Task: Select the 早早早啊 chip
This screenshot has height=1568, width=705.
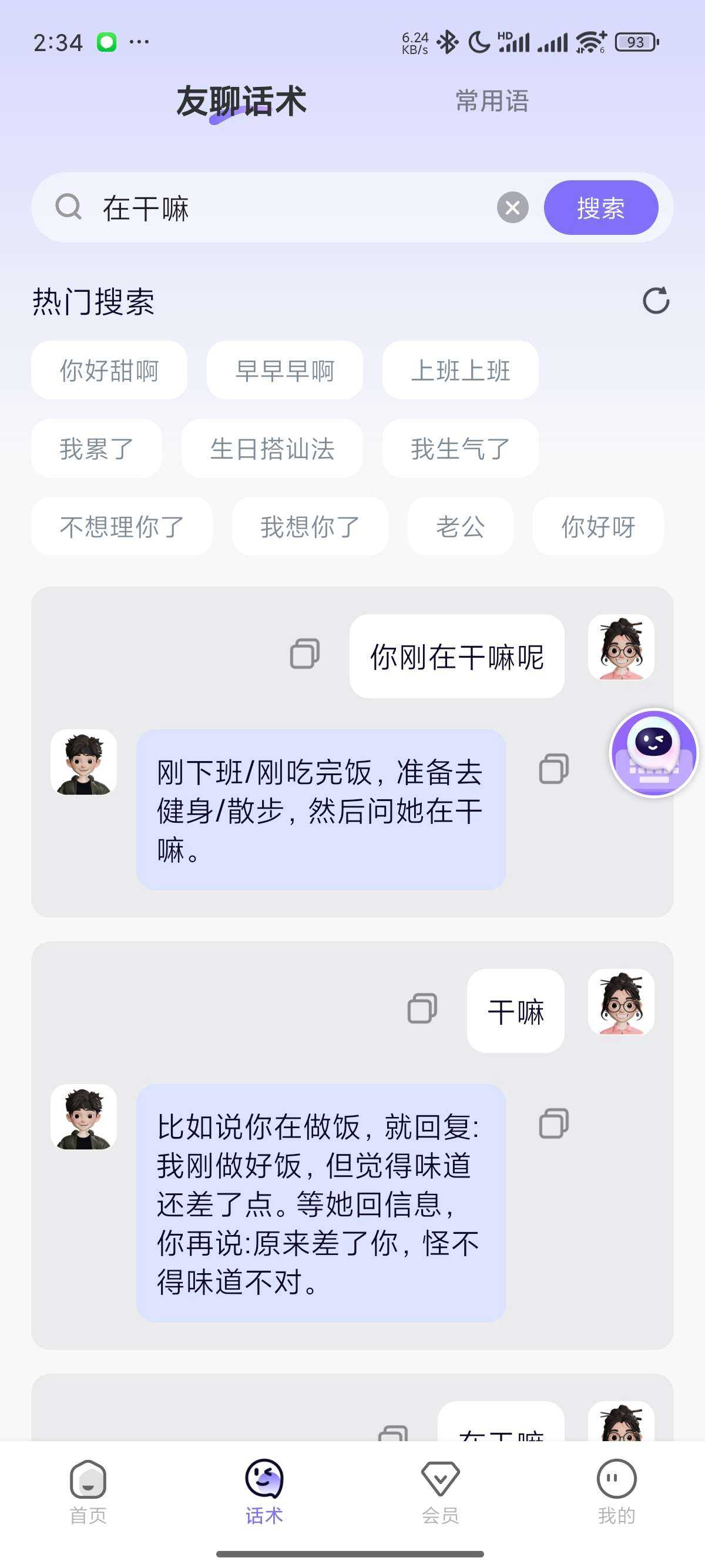Action: 284,370
